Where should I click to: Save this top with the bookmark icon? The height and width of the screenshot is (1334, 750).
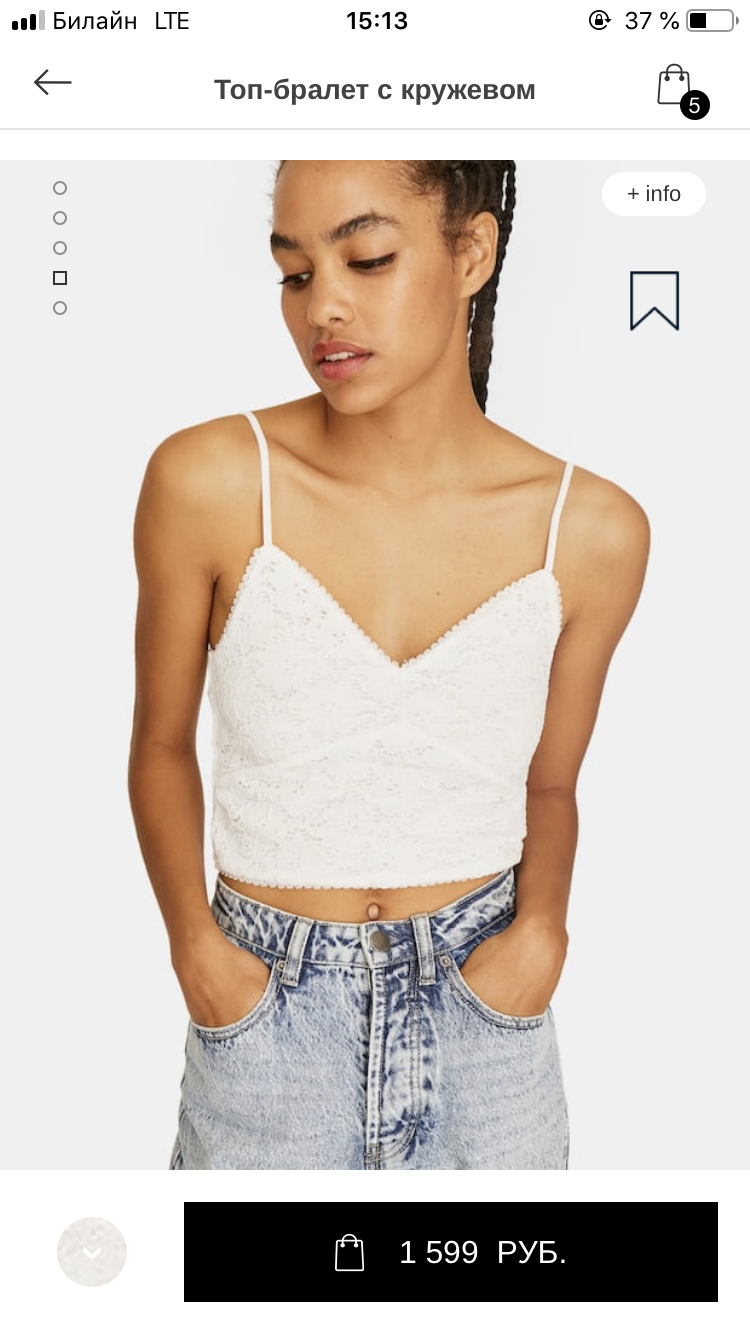(655, 301)
